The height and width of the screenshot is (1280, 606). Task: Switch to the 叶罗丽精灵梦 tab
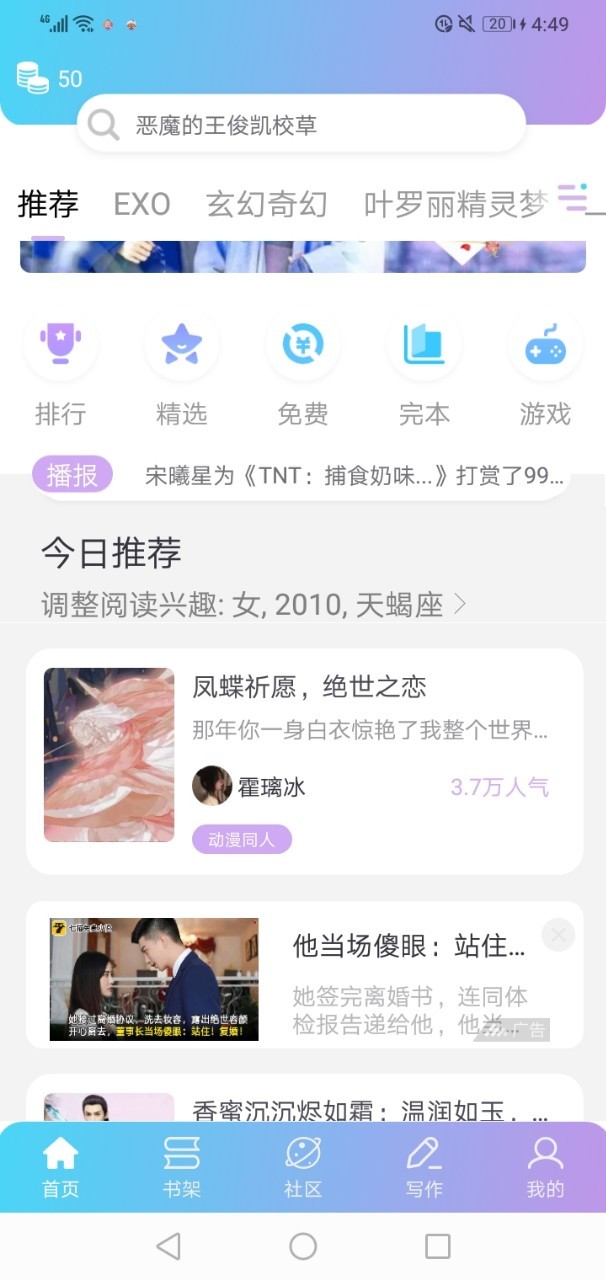[455, 204]
